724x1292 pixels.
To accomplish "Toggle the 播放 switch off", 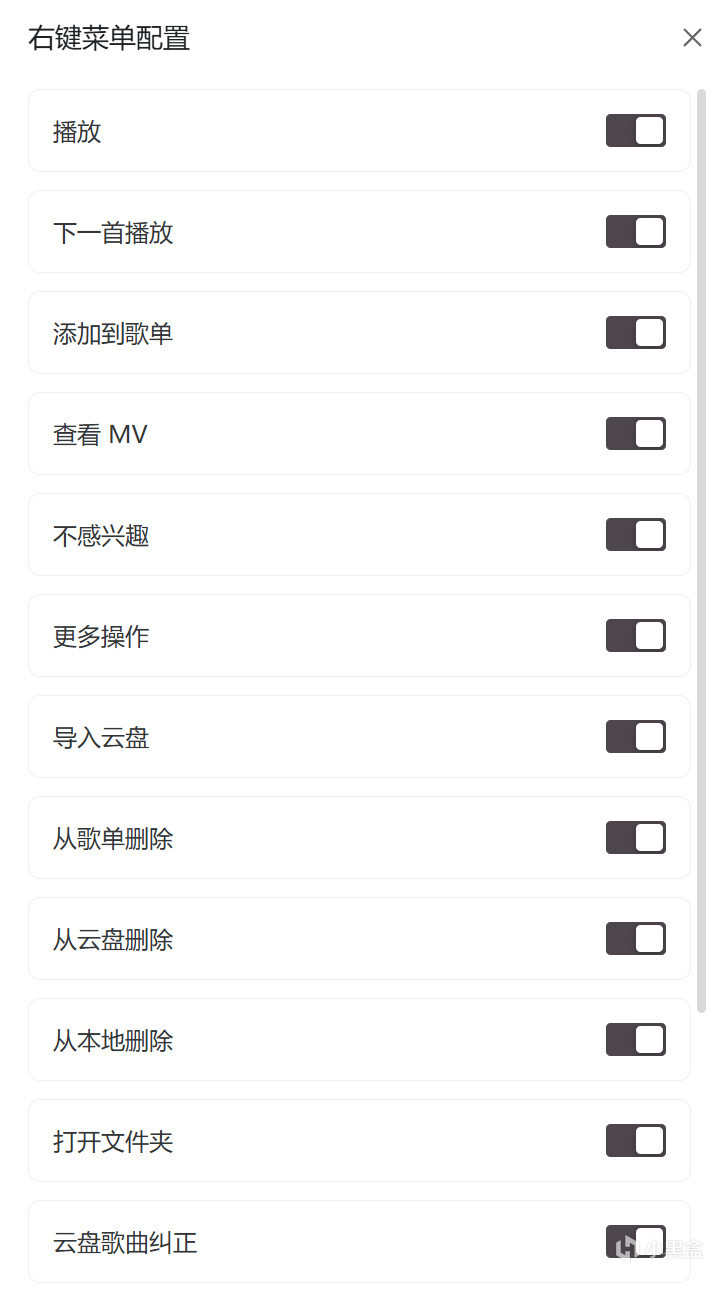I will coord(635,131).
